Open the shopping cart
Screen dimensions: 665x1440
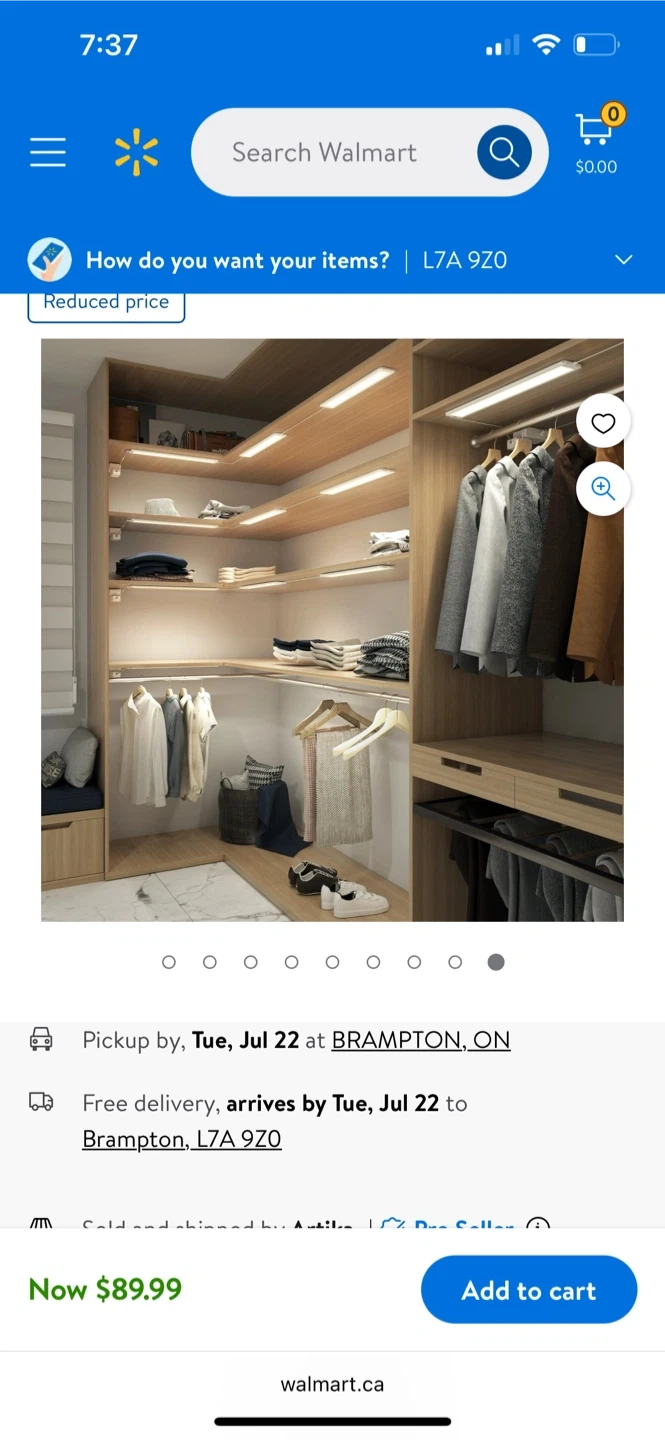[597, 140]
